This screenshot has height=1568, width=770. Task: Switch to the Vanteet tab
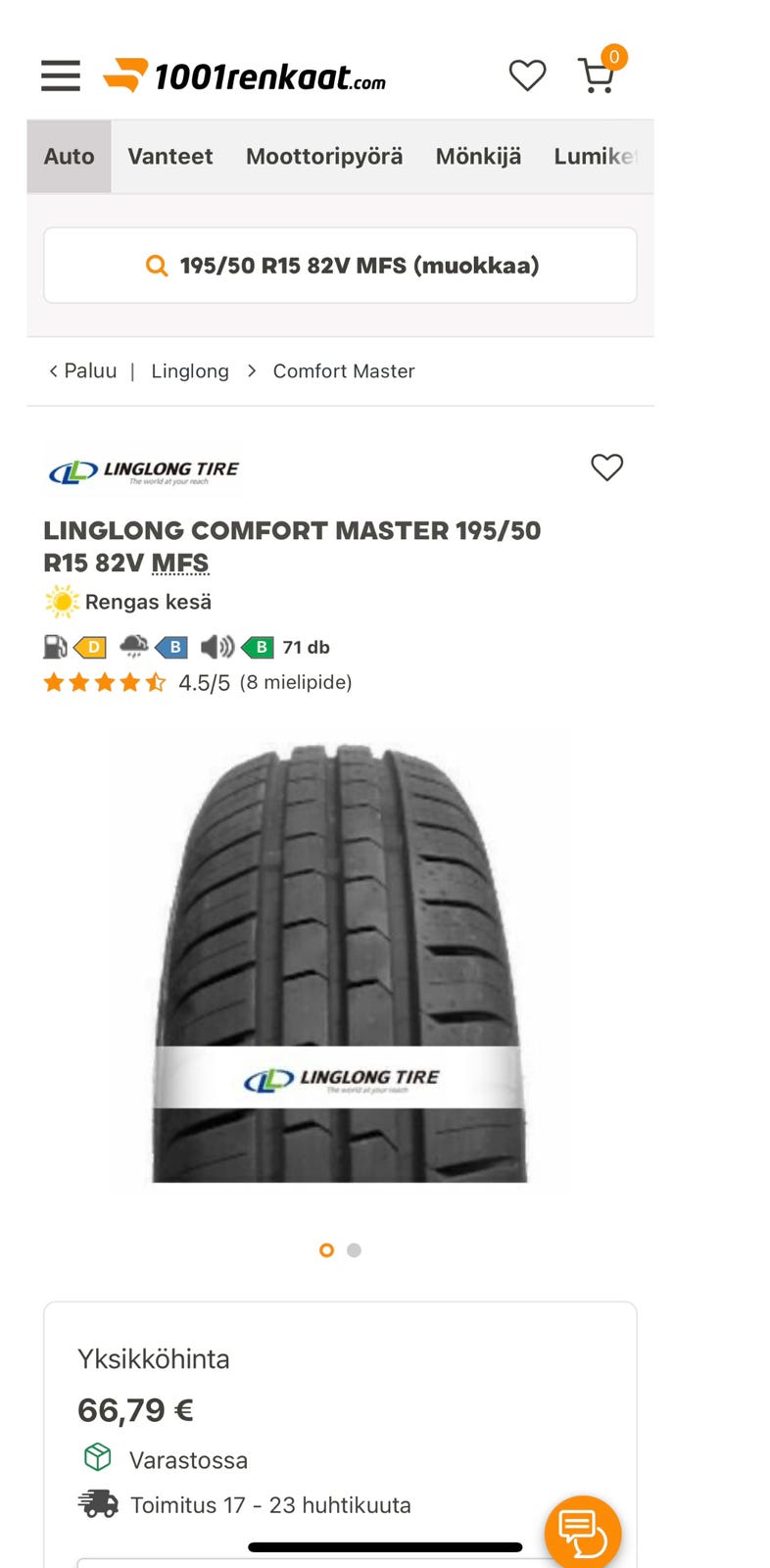[169, 157]
